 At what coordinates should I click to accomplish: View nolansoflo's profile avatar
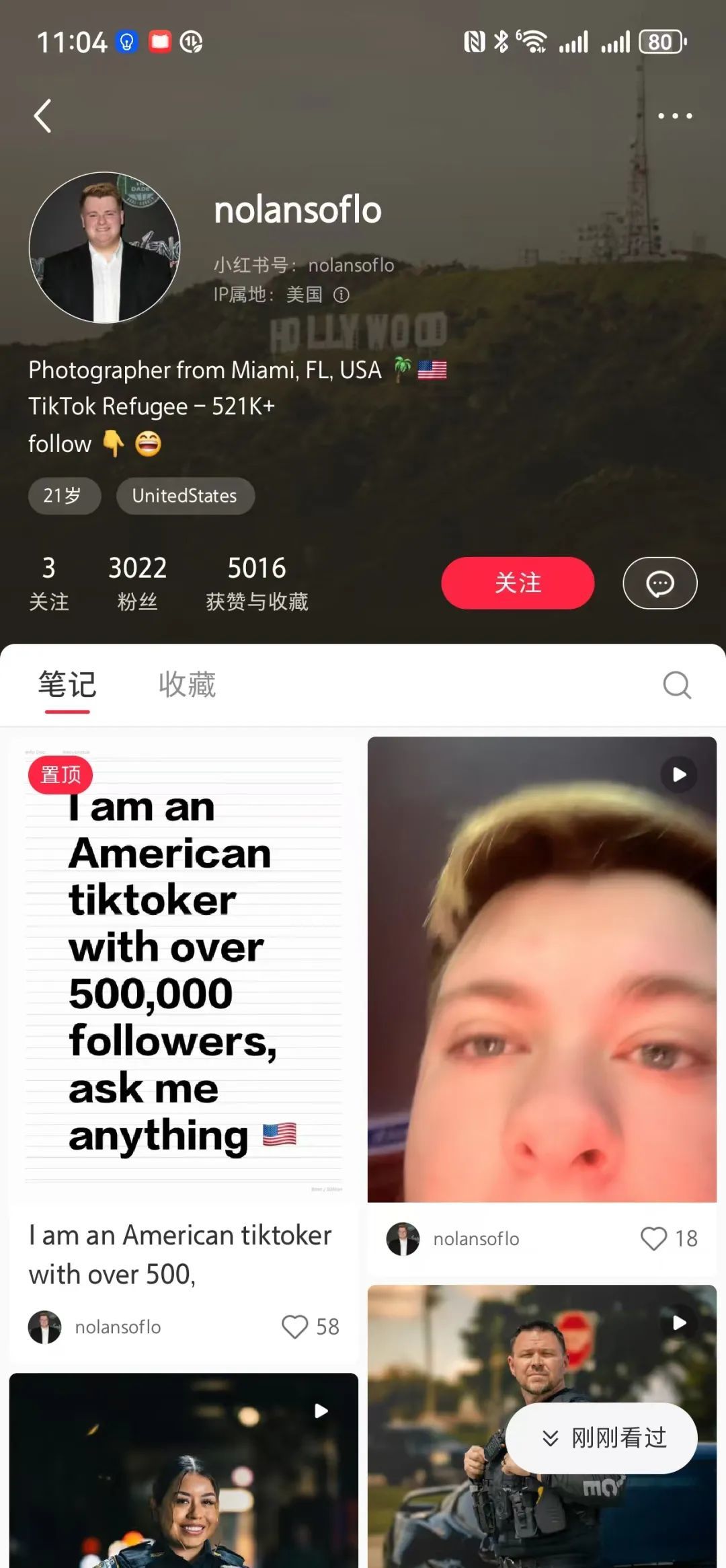(105, 247)
